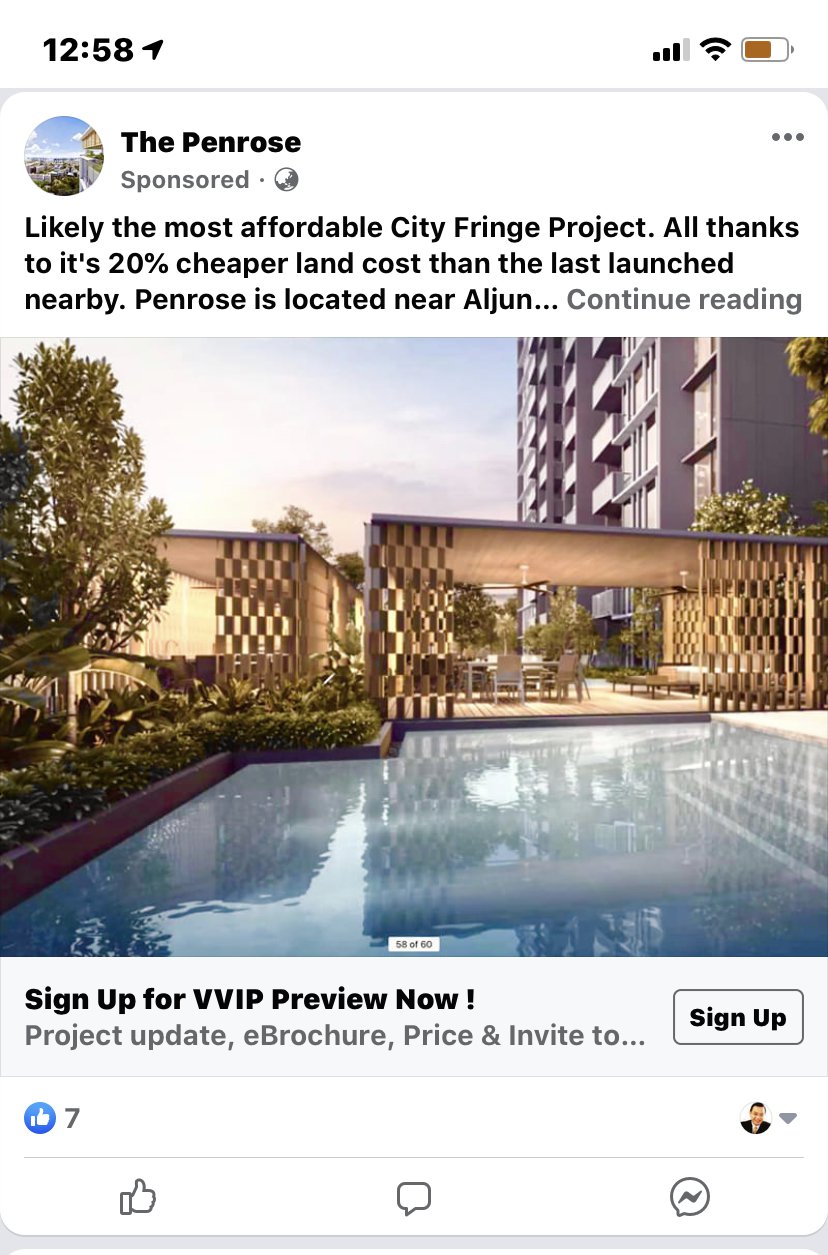Open The Penrose page name

point(211,142)
